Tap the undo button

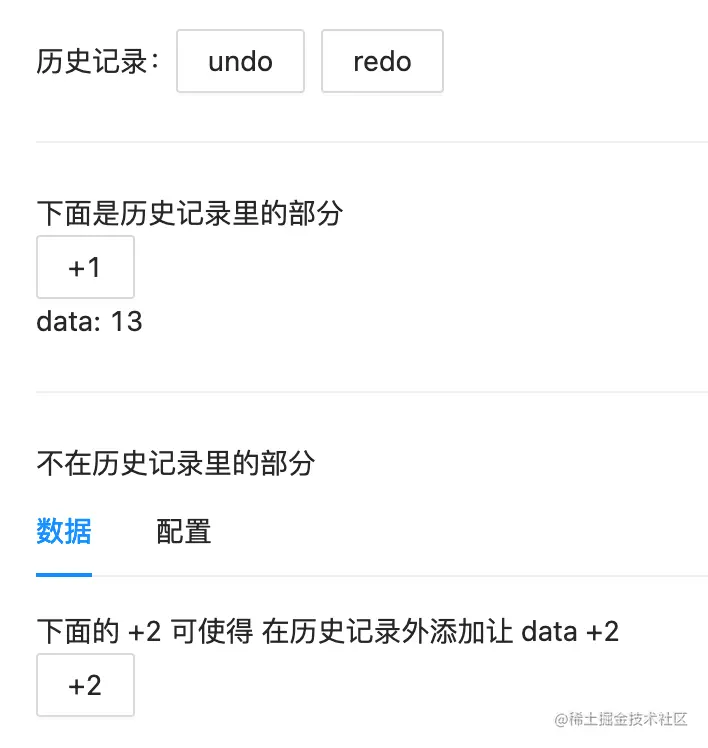pos(240,62)
